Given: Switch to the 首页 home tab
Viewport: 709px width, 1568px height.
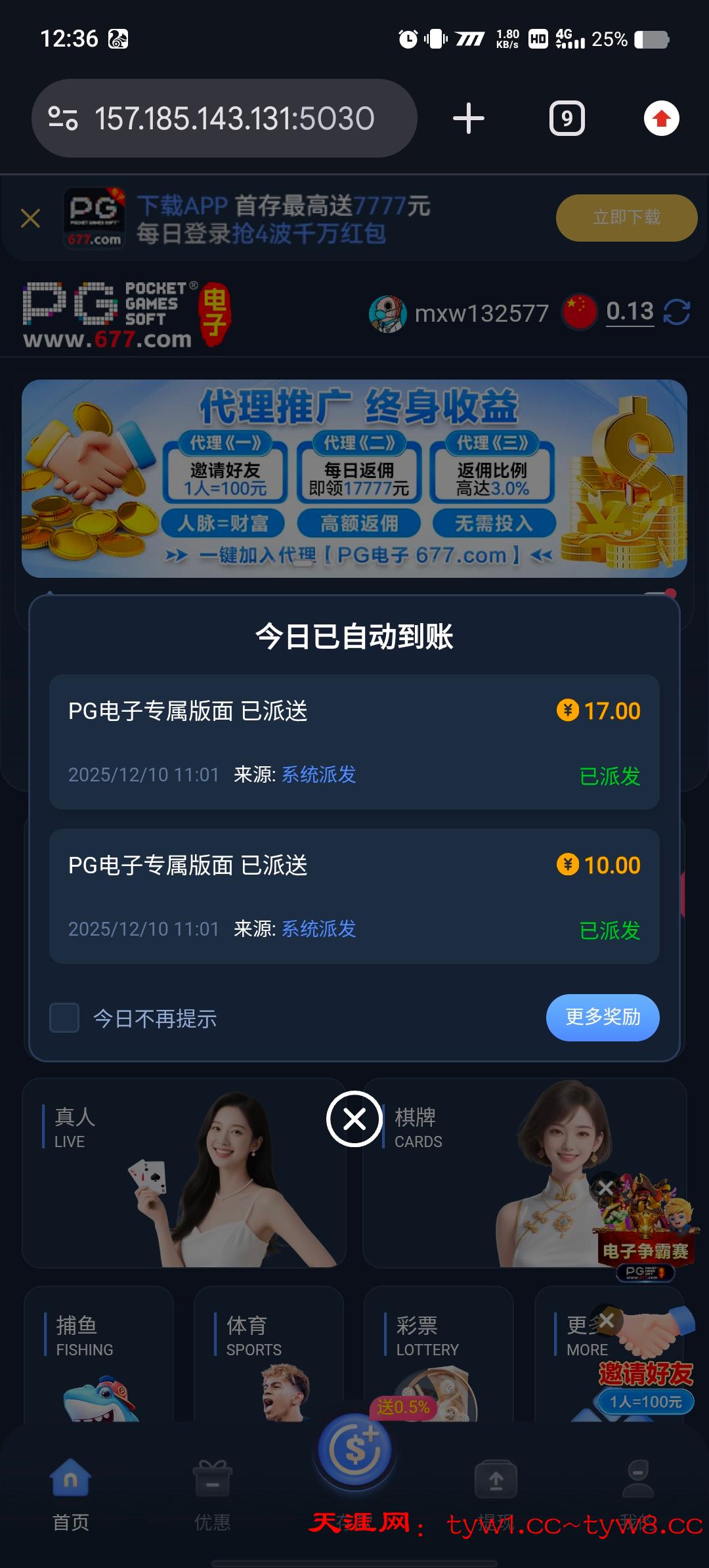Looking at the screenshot, I should [70, 1494].
